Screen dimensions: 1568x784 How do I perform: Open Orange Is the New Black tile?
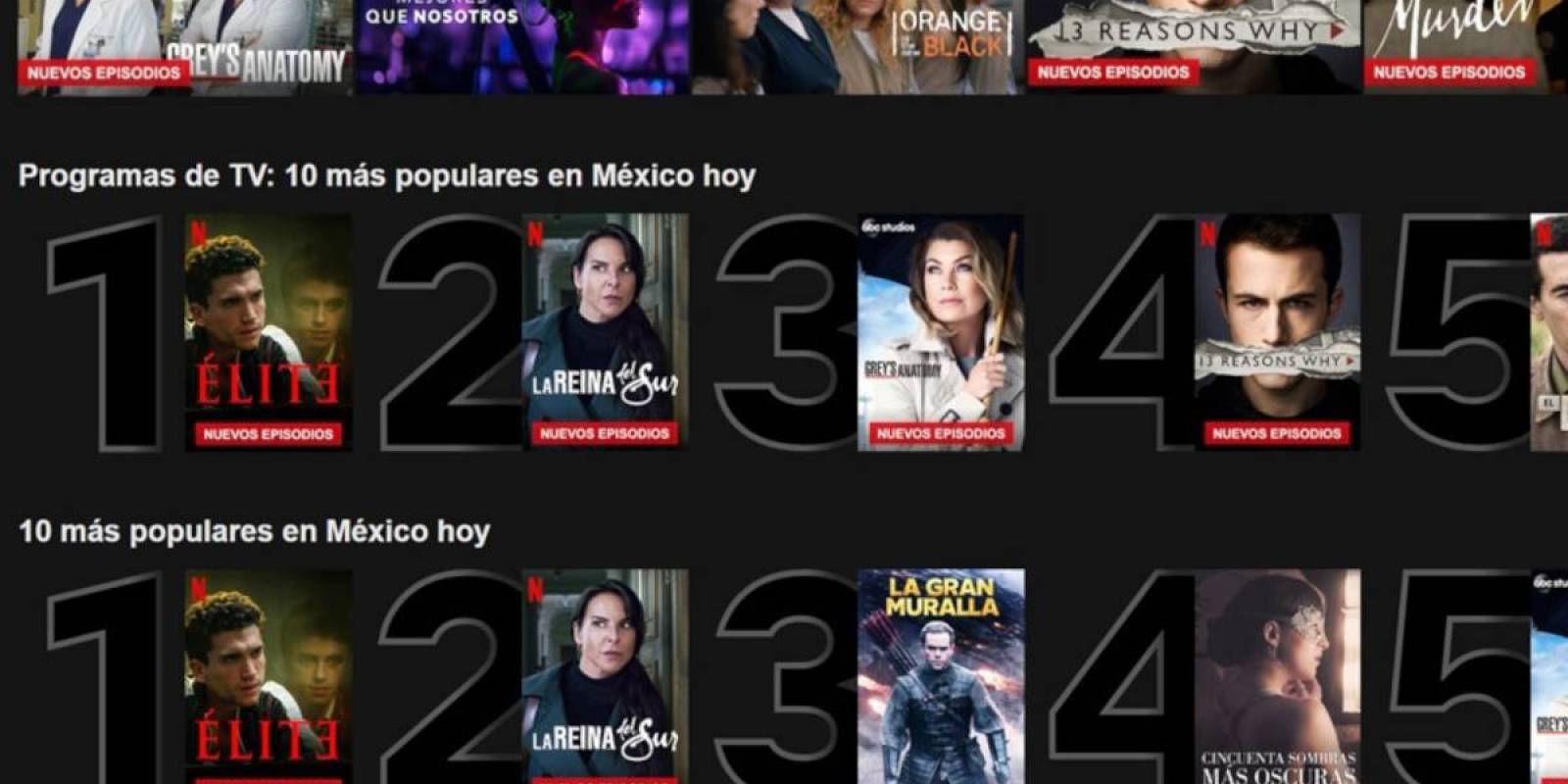tap(857, 47)
